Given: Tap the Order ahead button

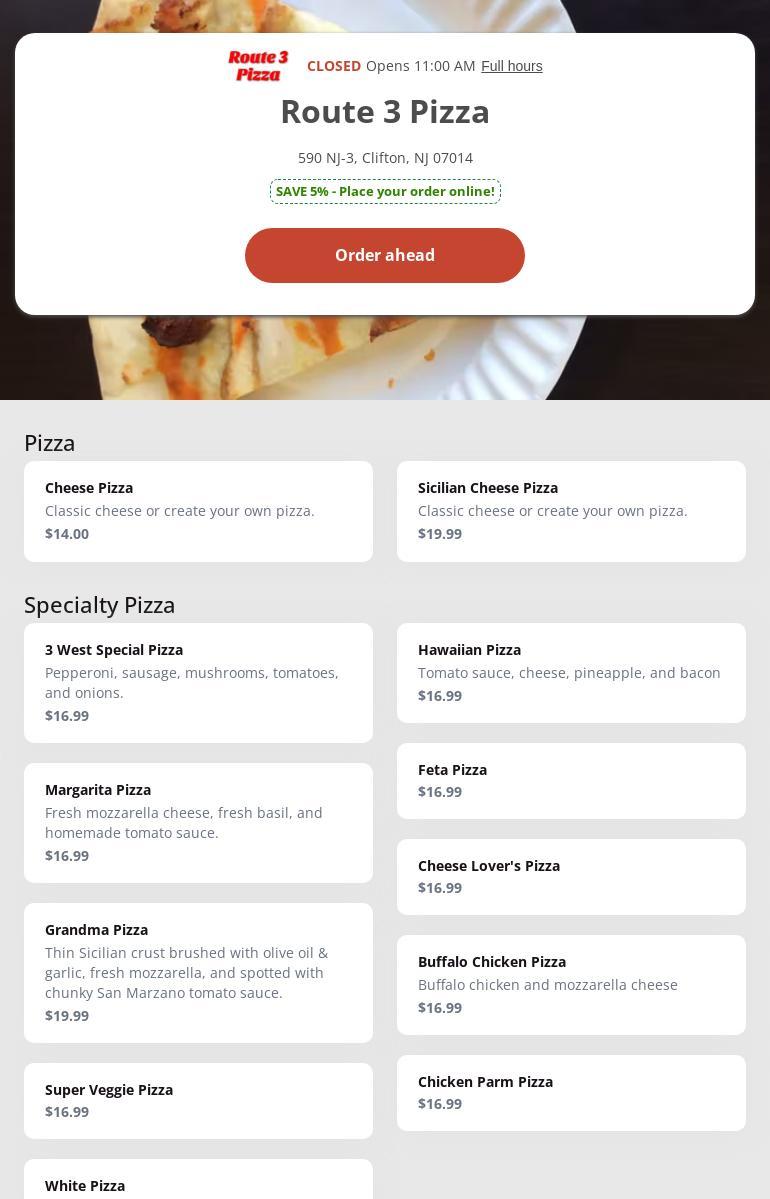Looking at the screenshot, I should pyautogui.click(x=385, y=255).
